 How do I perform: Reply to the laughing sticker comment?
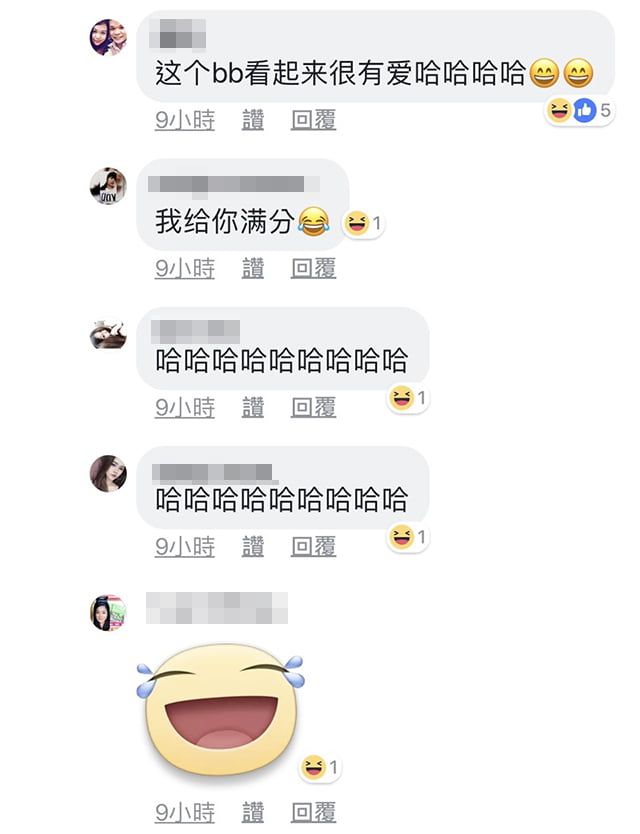313,811
